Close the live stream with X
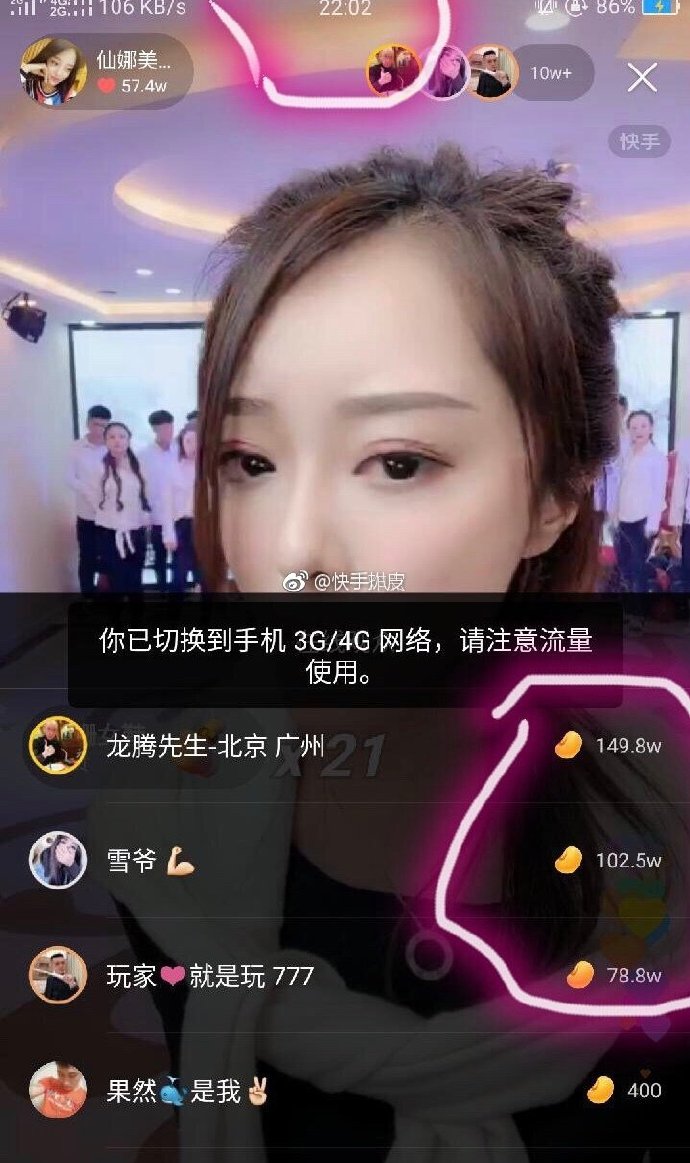Image resolution: width=690 pixels, height=1163 pixels. 642,77
